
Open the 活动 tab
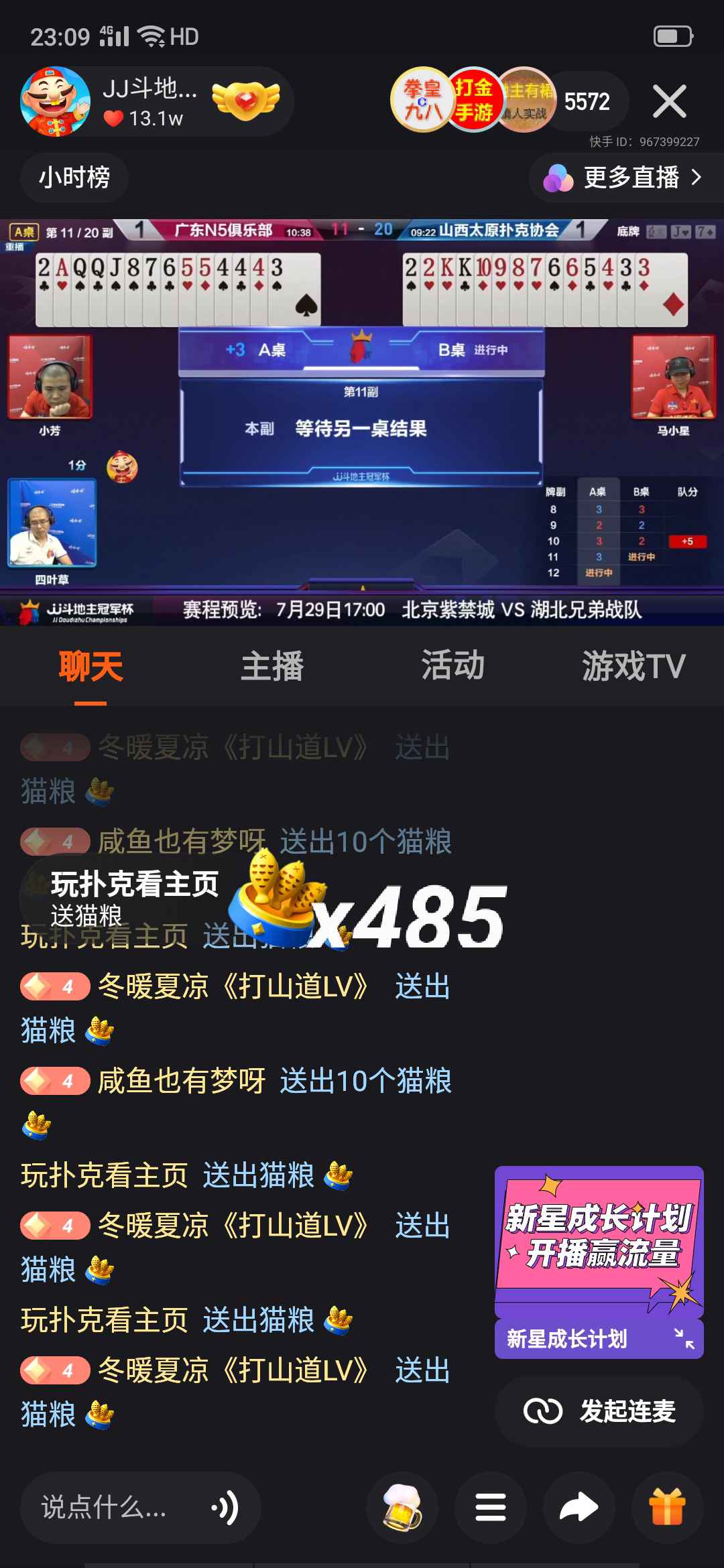click(x=452, y=665)
